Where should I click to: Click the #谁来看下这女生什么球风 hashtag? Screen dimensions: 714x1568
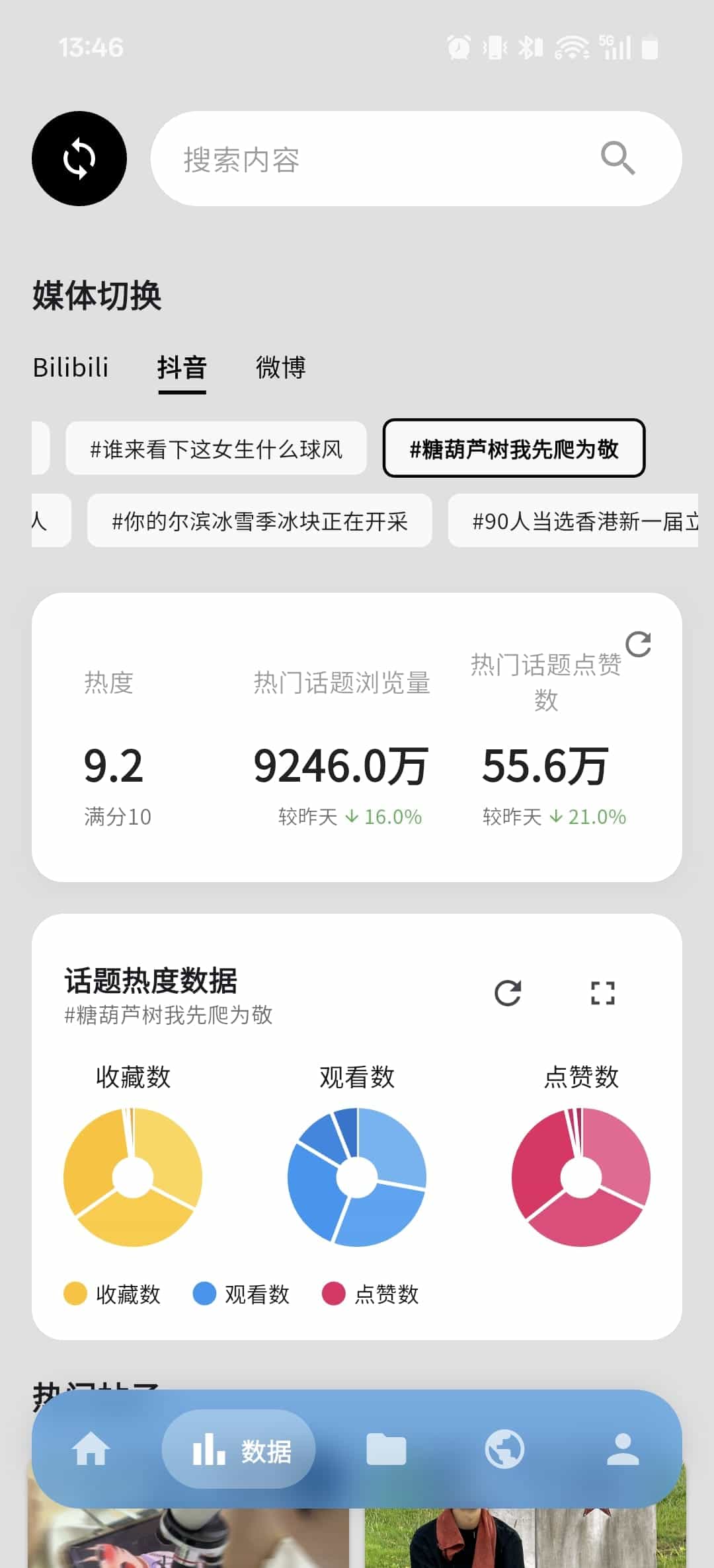pyautogui.click(x=216, y=449)
